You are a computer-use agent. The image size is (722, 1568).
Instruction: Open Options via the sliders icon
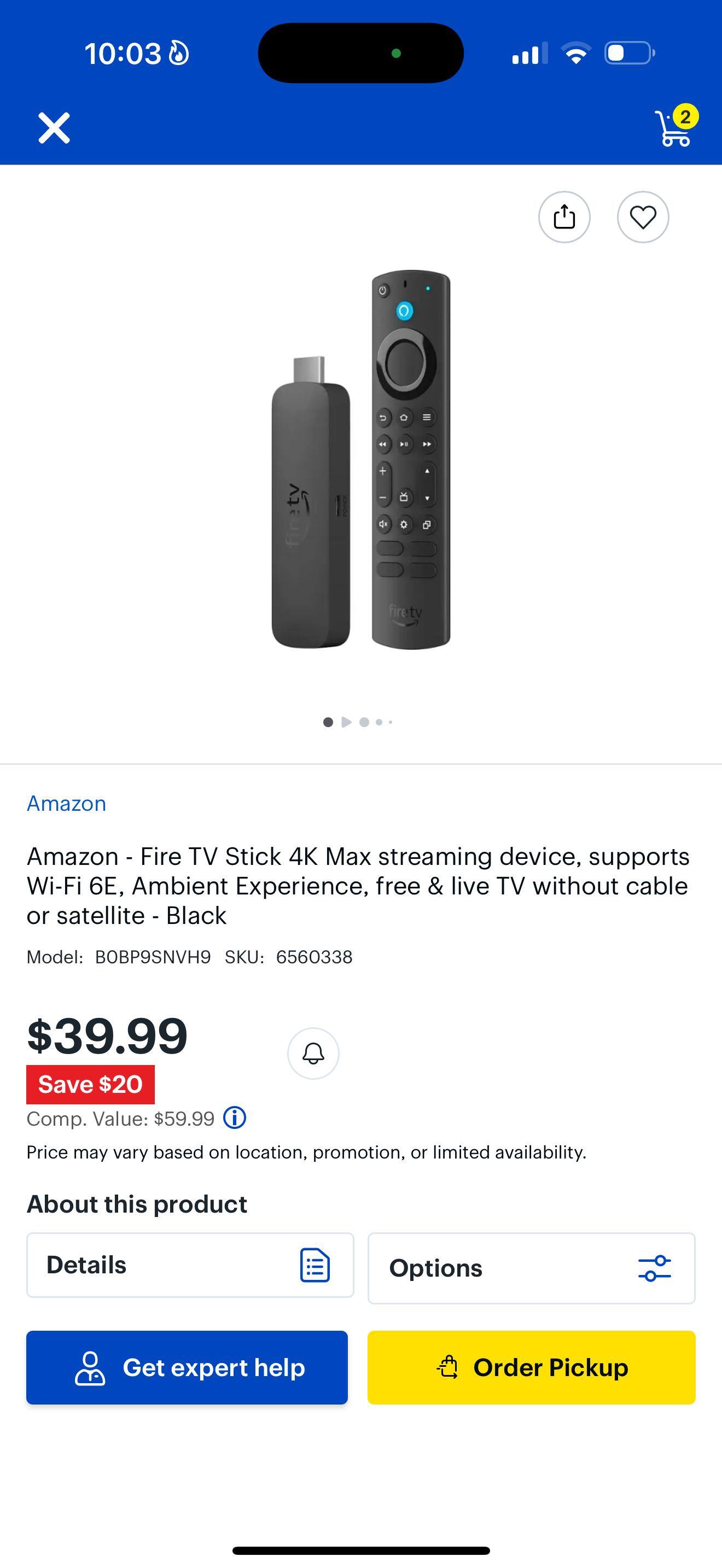(x=656, y=1268)
